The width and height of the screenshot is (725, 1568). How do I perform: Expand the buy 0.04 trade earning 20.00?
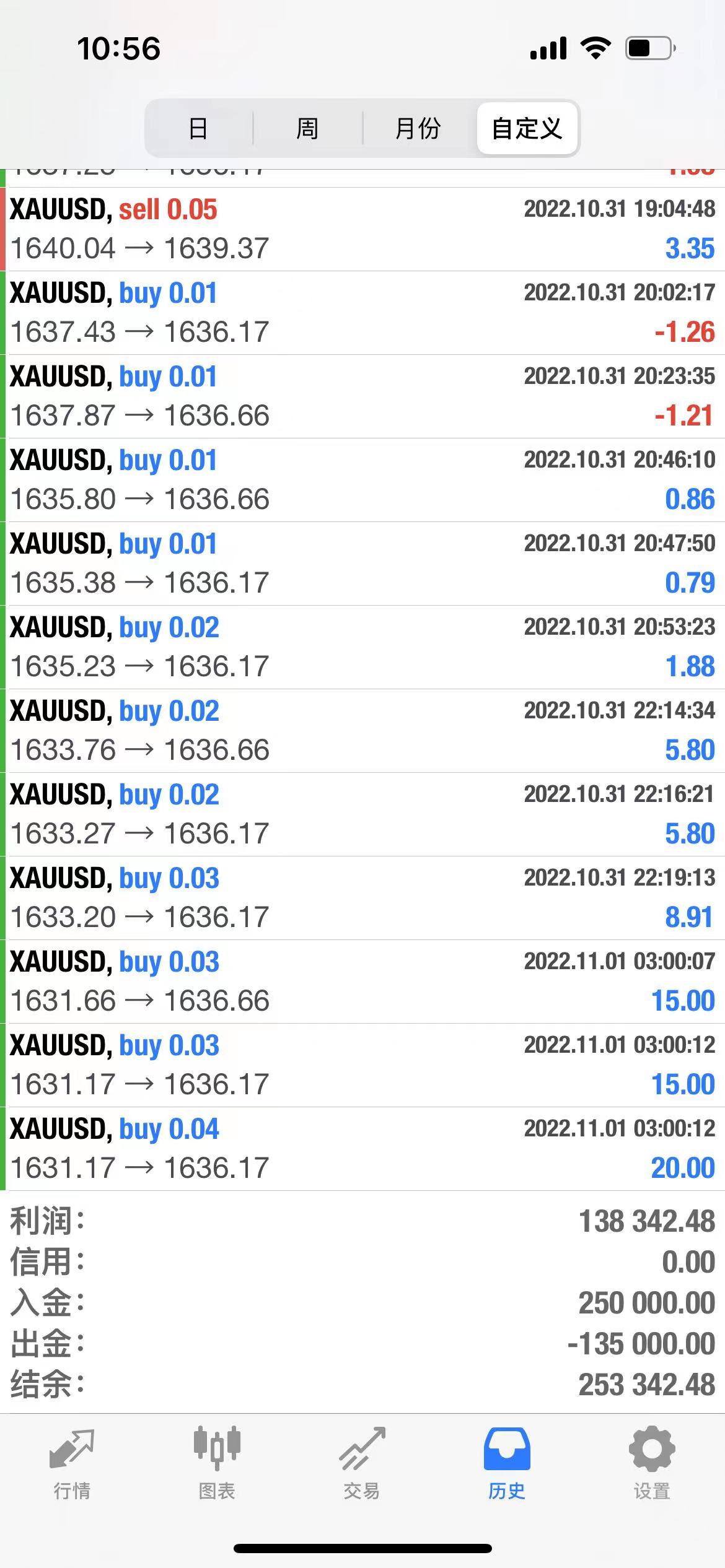(x=362, y=1149)
